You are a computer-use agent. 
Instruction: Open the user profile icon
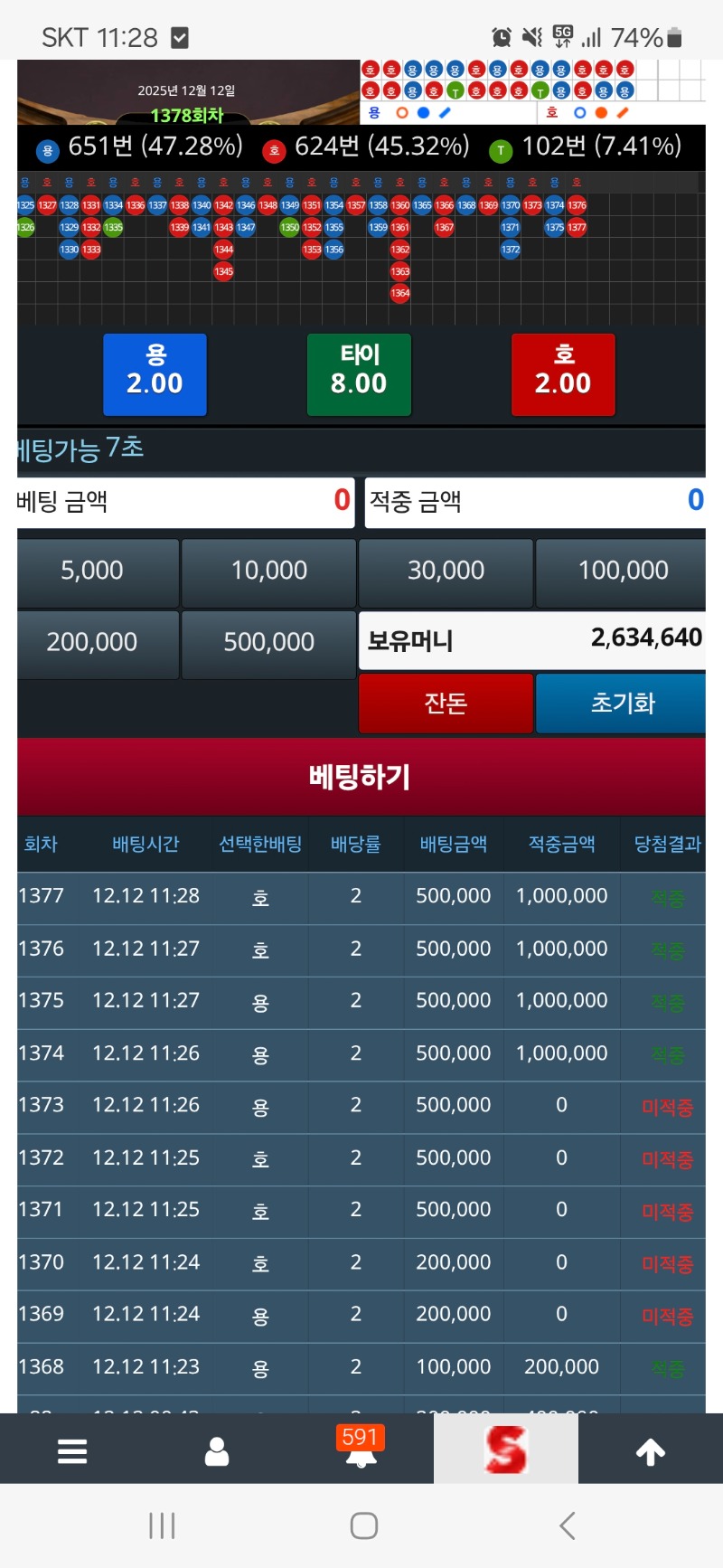click(217, 1450)
